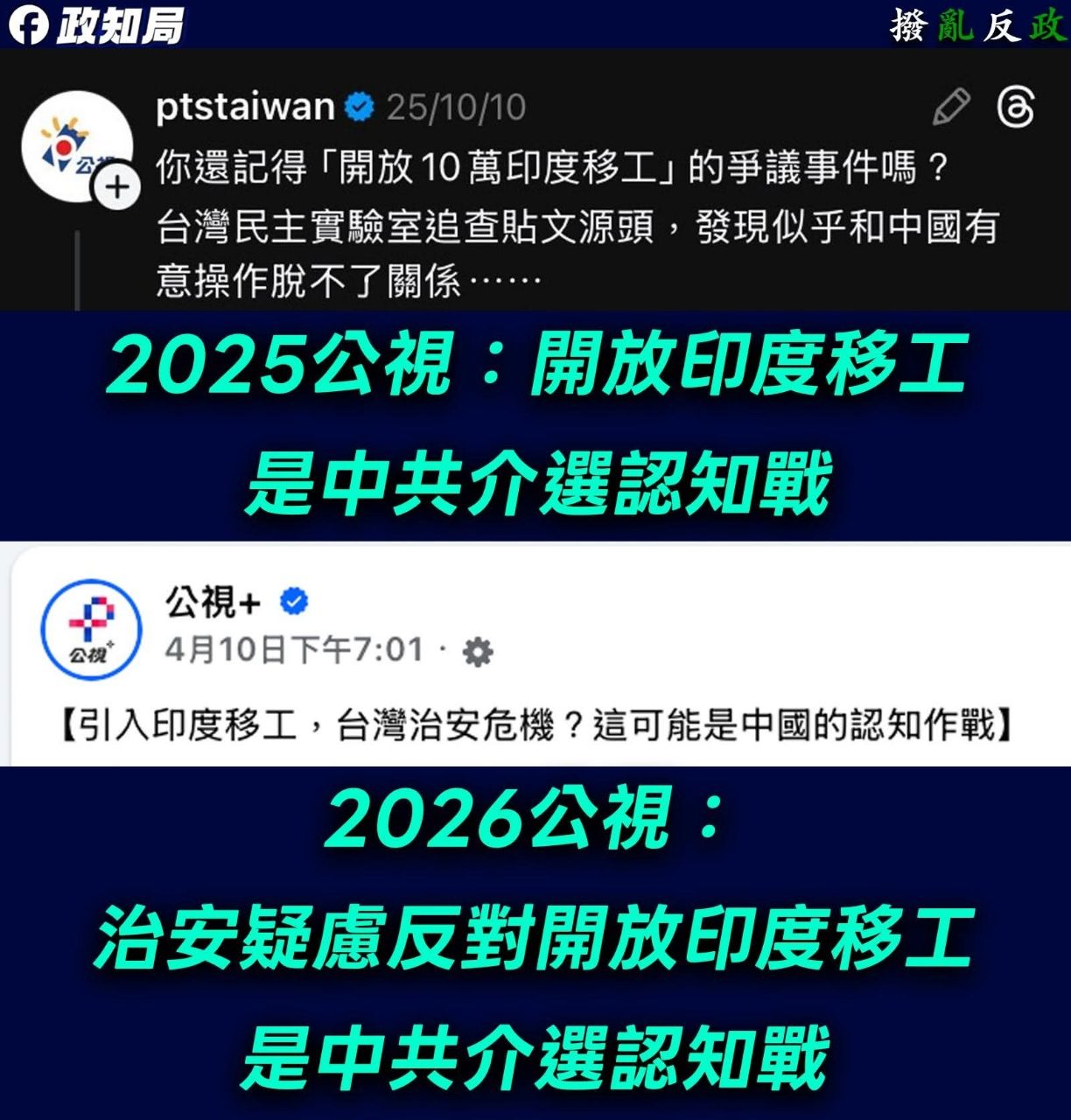
Task: Tap the plus follow button on the avatar
Action: click(x=116, y=185)
